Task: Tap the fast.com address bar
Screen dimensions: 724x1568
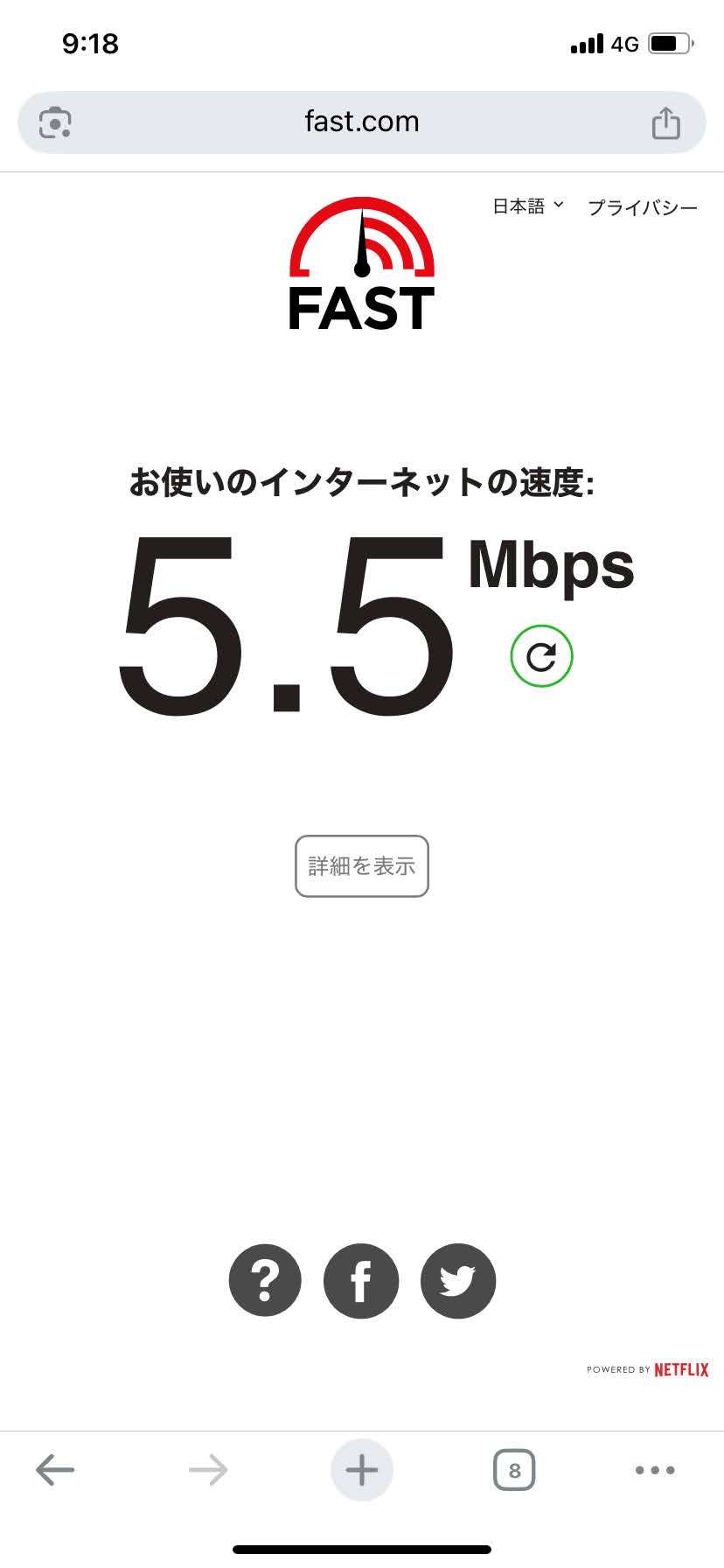Action: 362,122
